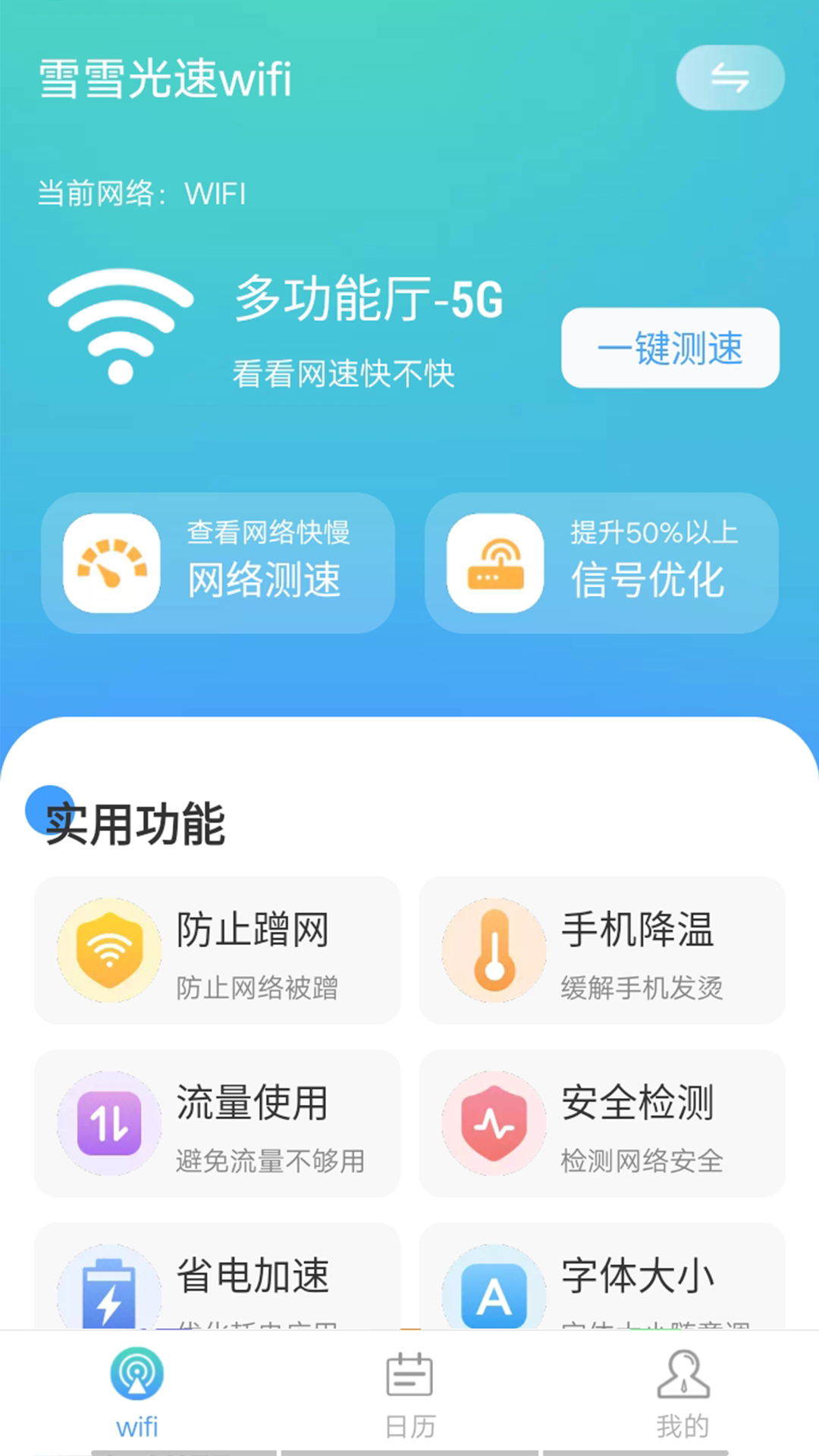
Task: Select the purple data arrows icon for 流量使用
Action: (108, 1122)
